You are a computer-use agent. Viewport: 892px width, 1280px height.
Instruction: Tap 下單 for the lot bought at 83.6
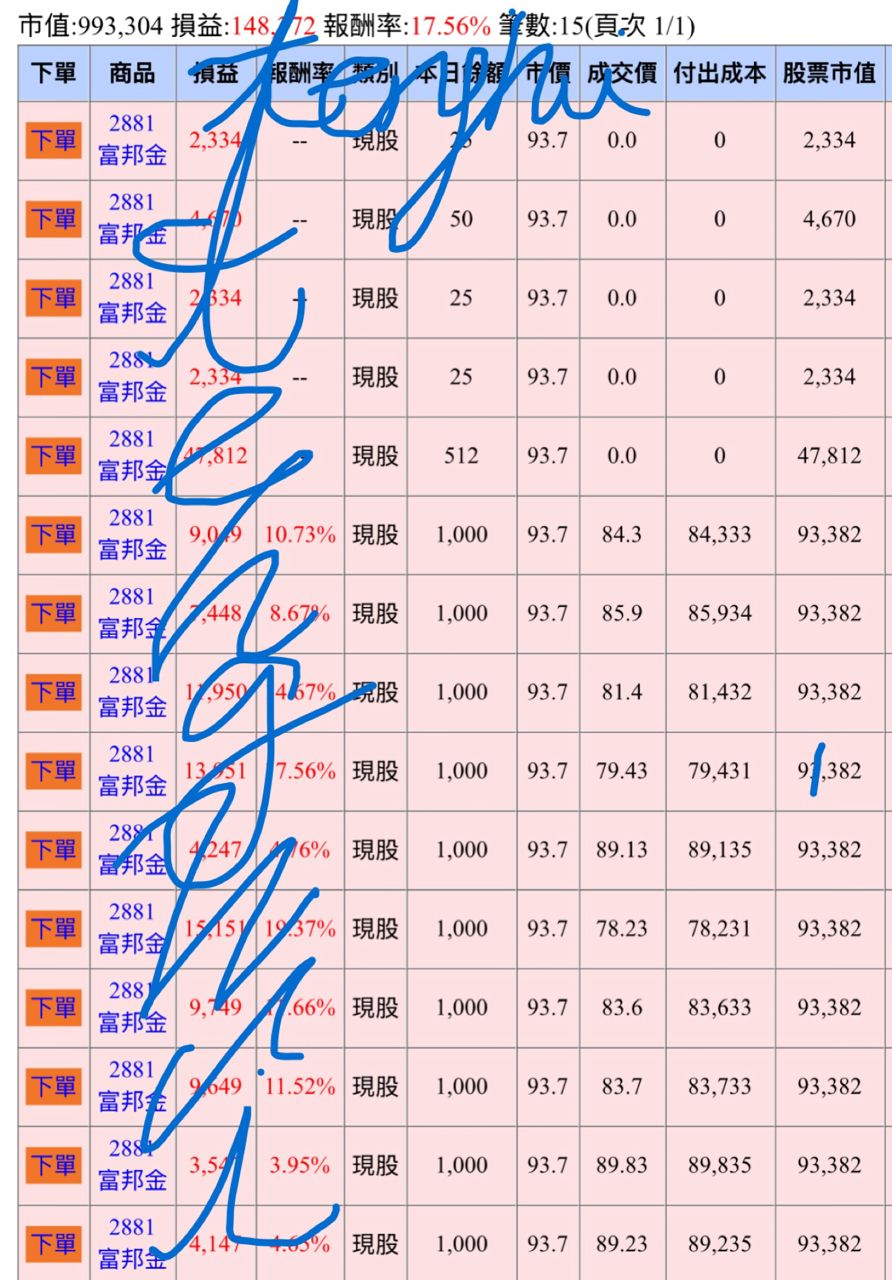53,1008
